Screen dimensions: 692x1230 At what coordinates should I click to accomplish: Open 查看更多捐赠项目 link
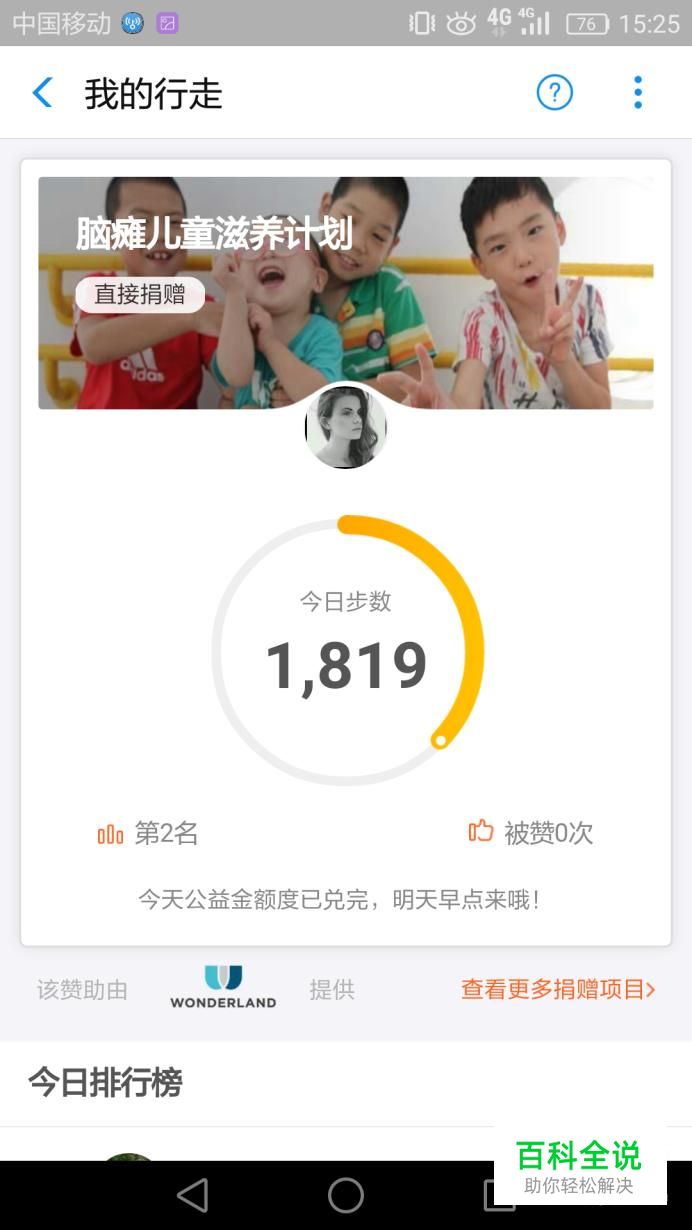click(x=558, y=990)
